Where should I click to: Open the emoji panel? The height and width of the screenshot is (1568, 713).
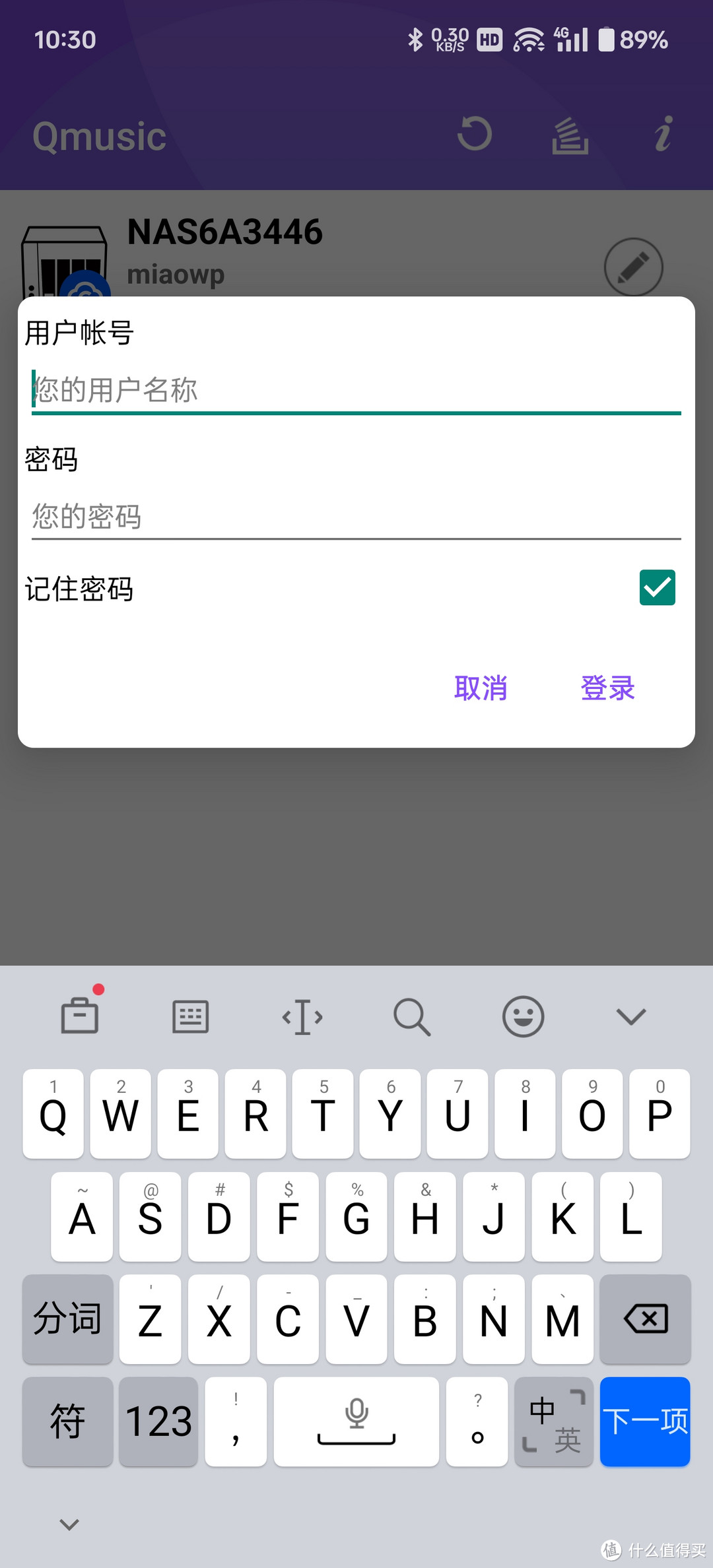click(x=522, y=1016)
